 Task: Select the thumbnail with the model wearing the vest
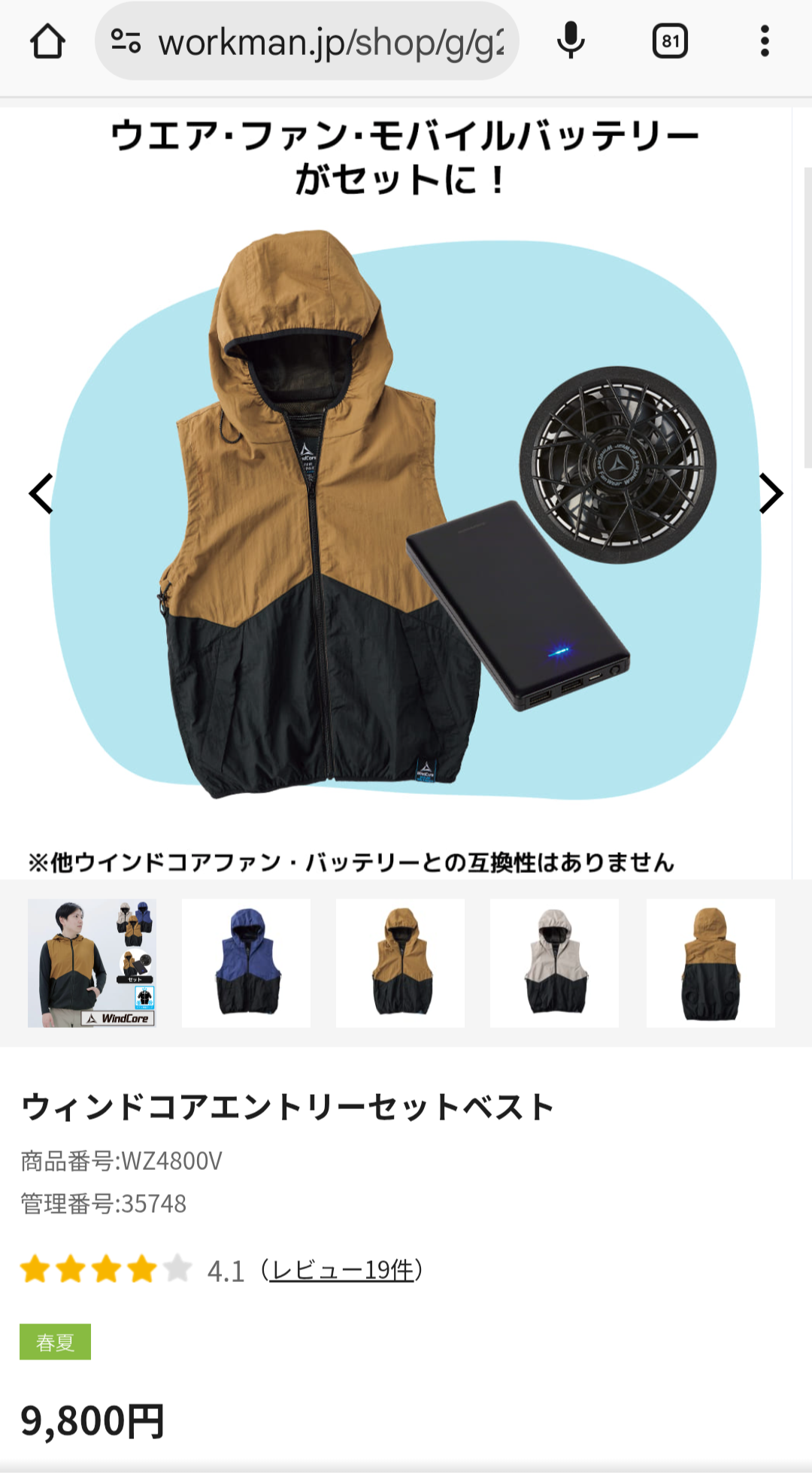(x=92, y=963)
